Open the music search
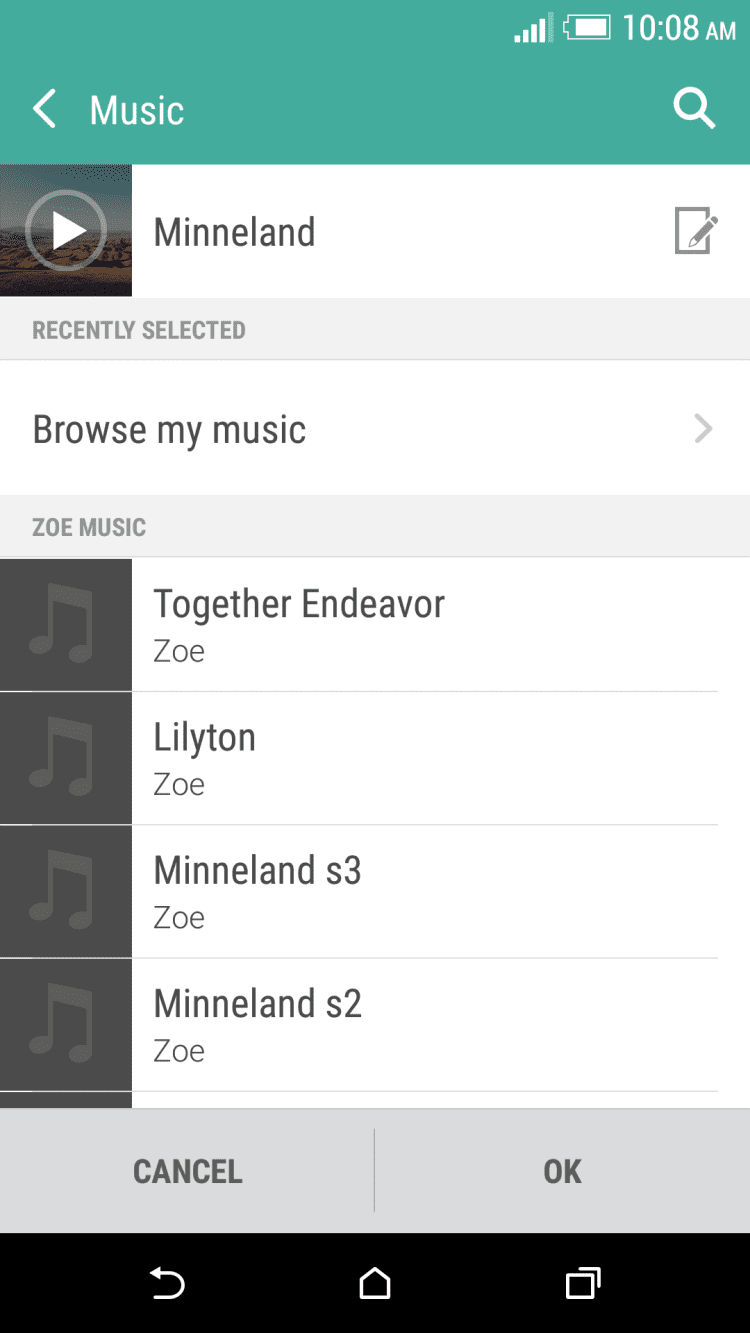The width and height of the screenshot is (750, 1333). (x=693, y=108)
